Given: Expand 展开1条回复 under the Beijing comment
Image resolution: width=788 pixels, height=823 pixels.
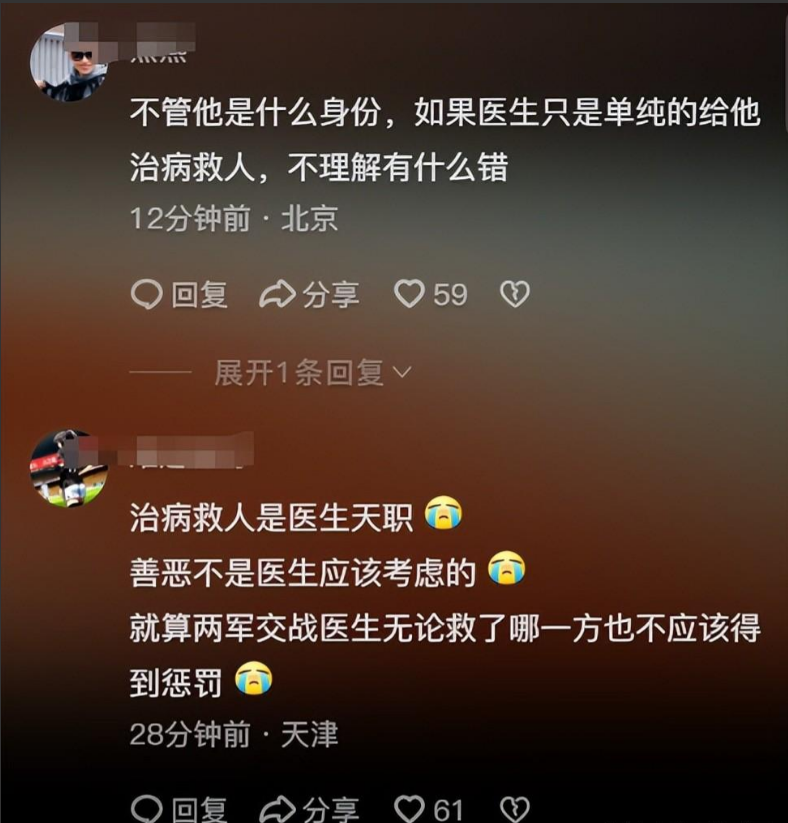Looking at the screenshot, I should click(312, 373).
